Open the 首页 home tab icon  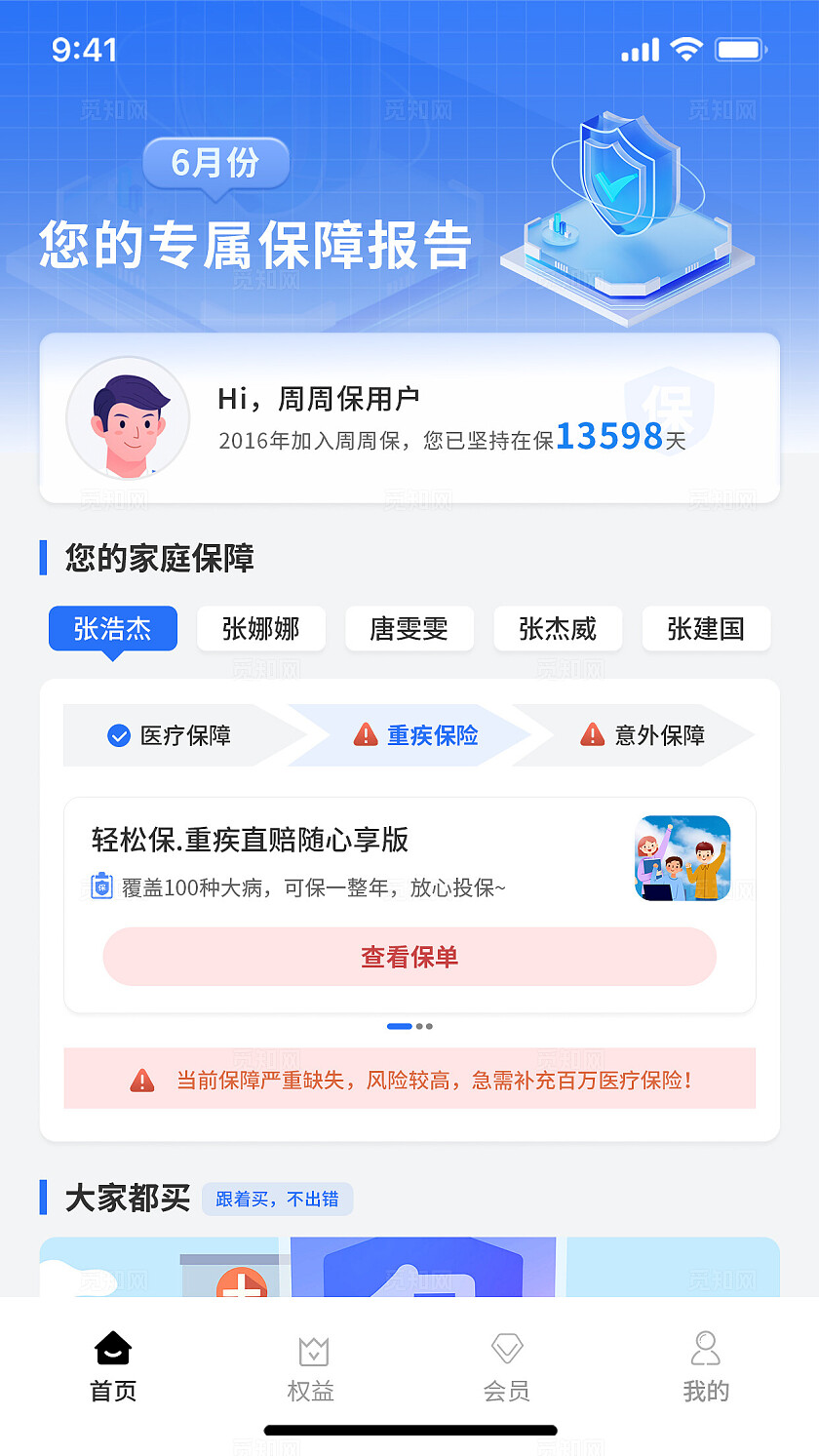[112, 1348]
